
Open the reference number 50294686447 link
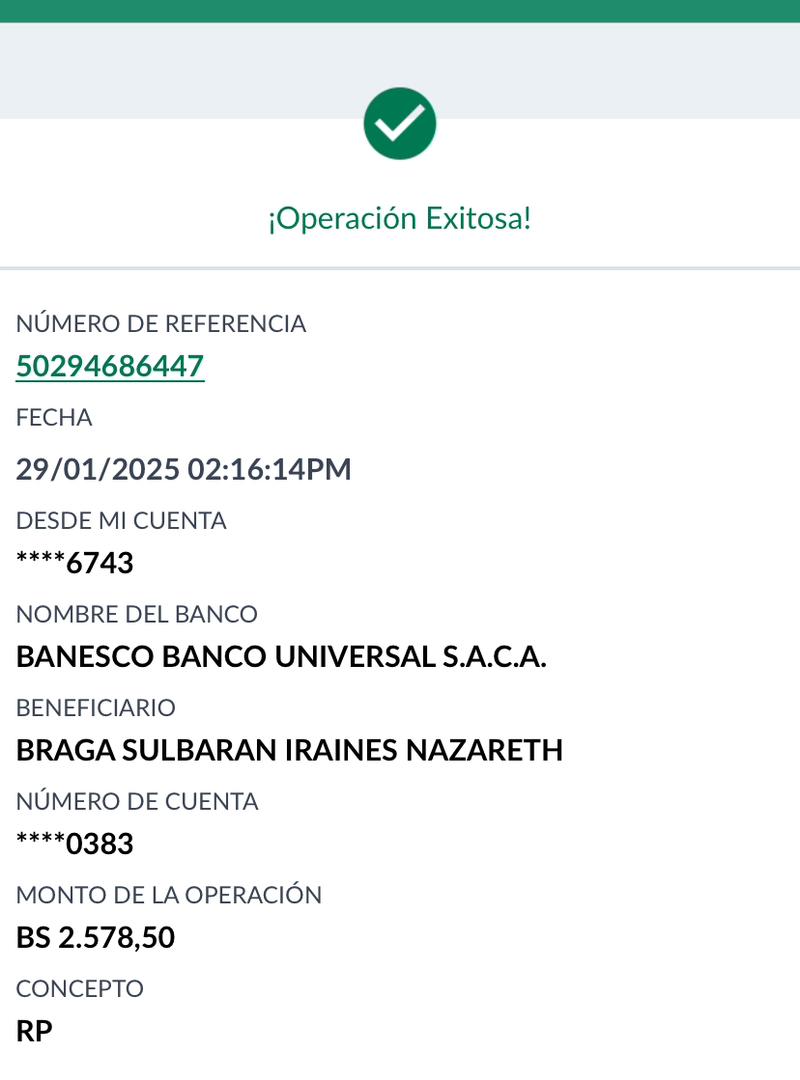coord(110,367)
